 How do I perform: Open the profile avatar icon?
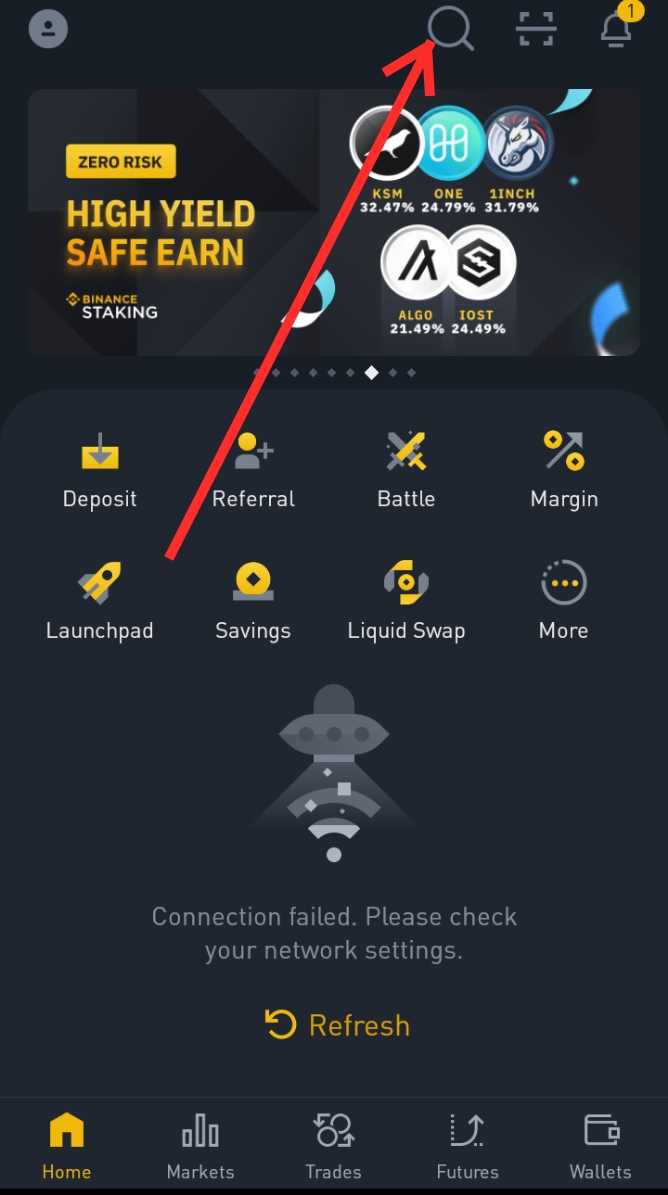click(x=48, y=29)
